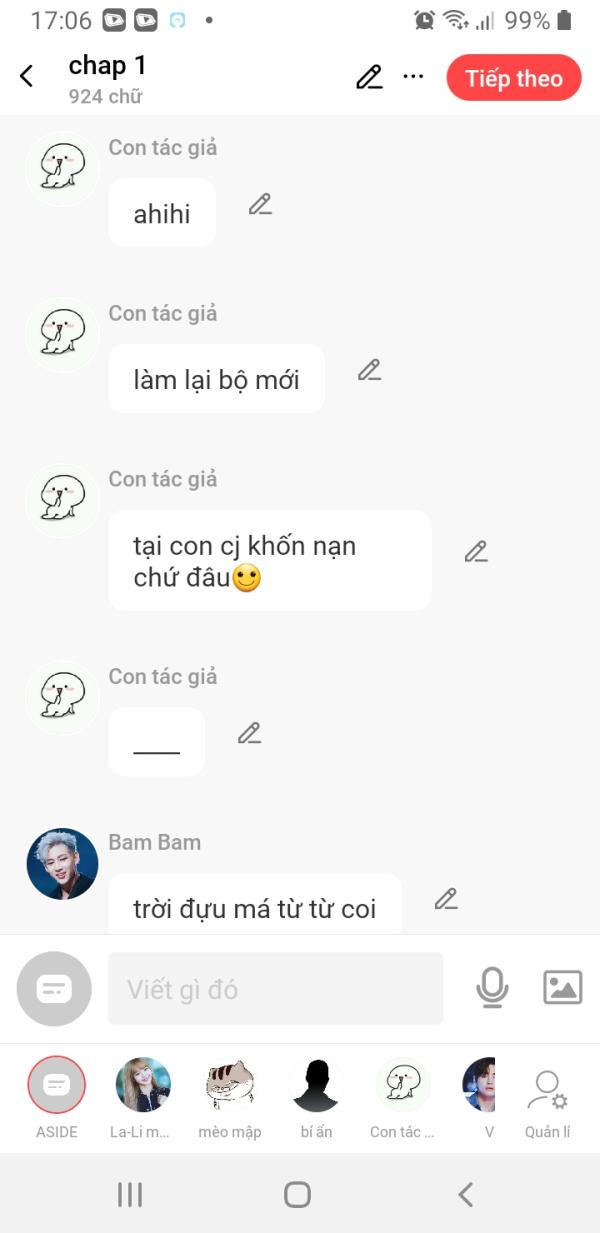Select the ASIDE narrator option
The width and height of the screenshot is (600, 1233).
point(57,1098)
